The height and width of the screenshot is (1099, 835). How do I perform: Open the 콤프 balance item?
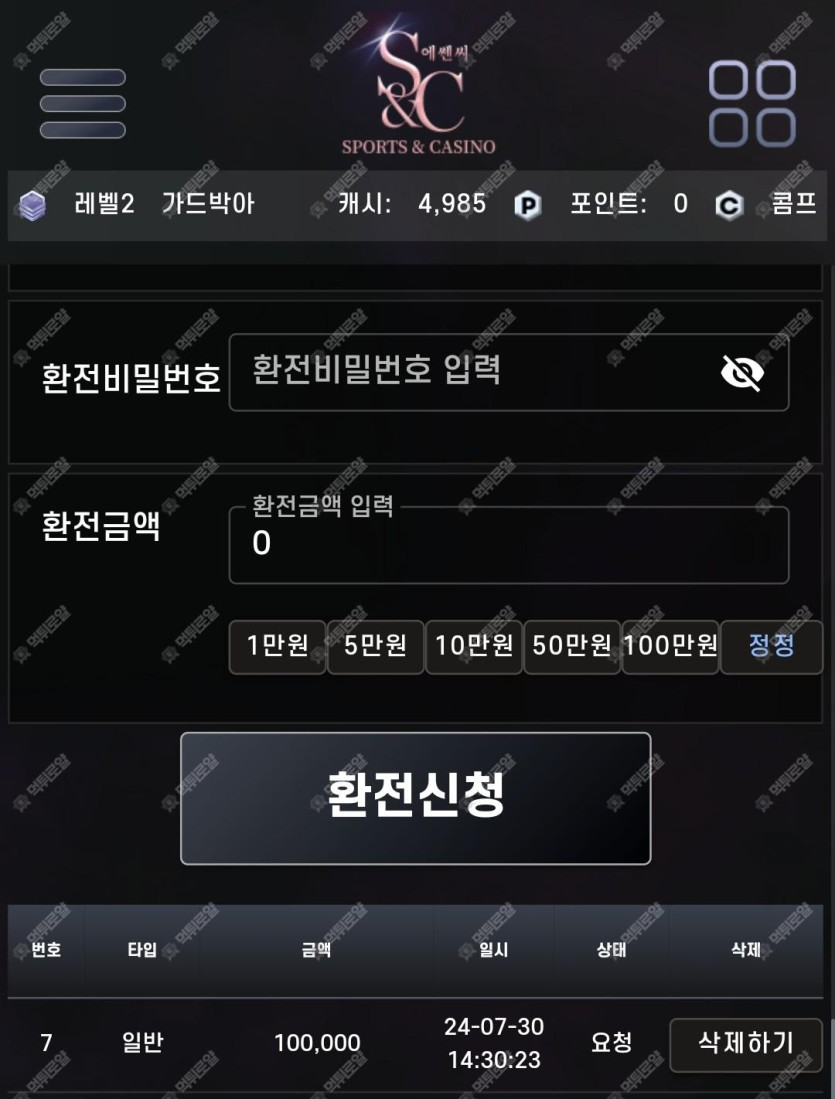pyautogui.click(x=770, y=205)
